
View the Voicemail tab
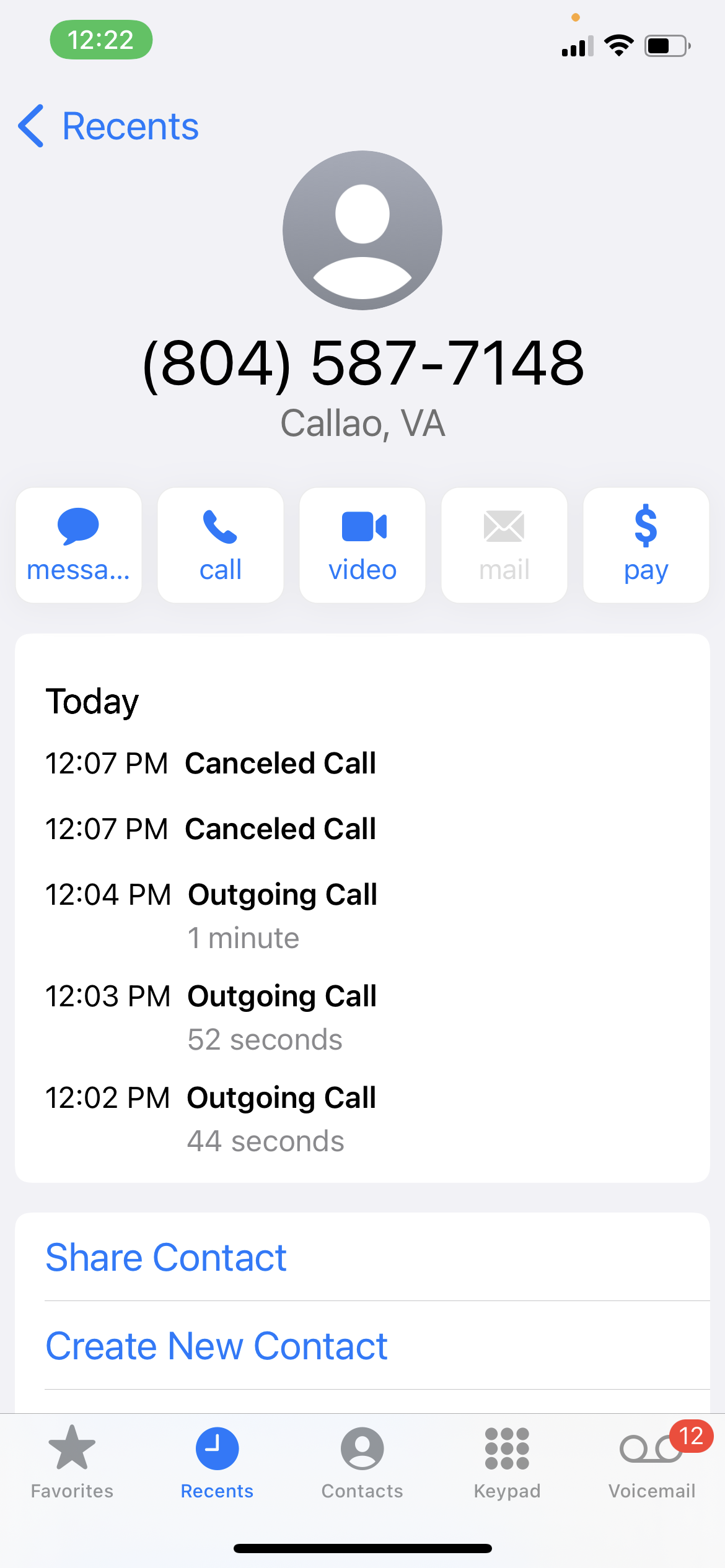[x=652, y=1461]
